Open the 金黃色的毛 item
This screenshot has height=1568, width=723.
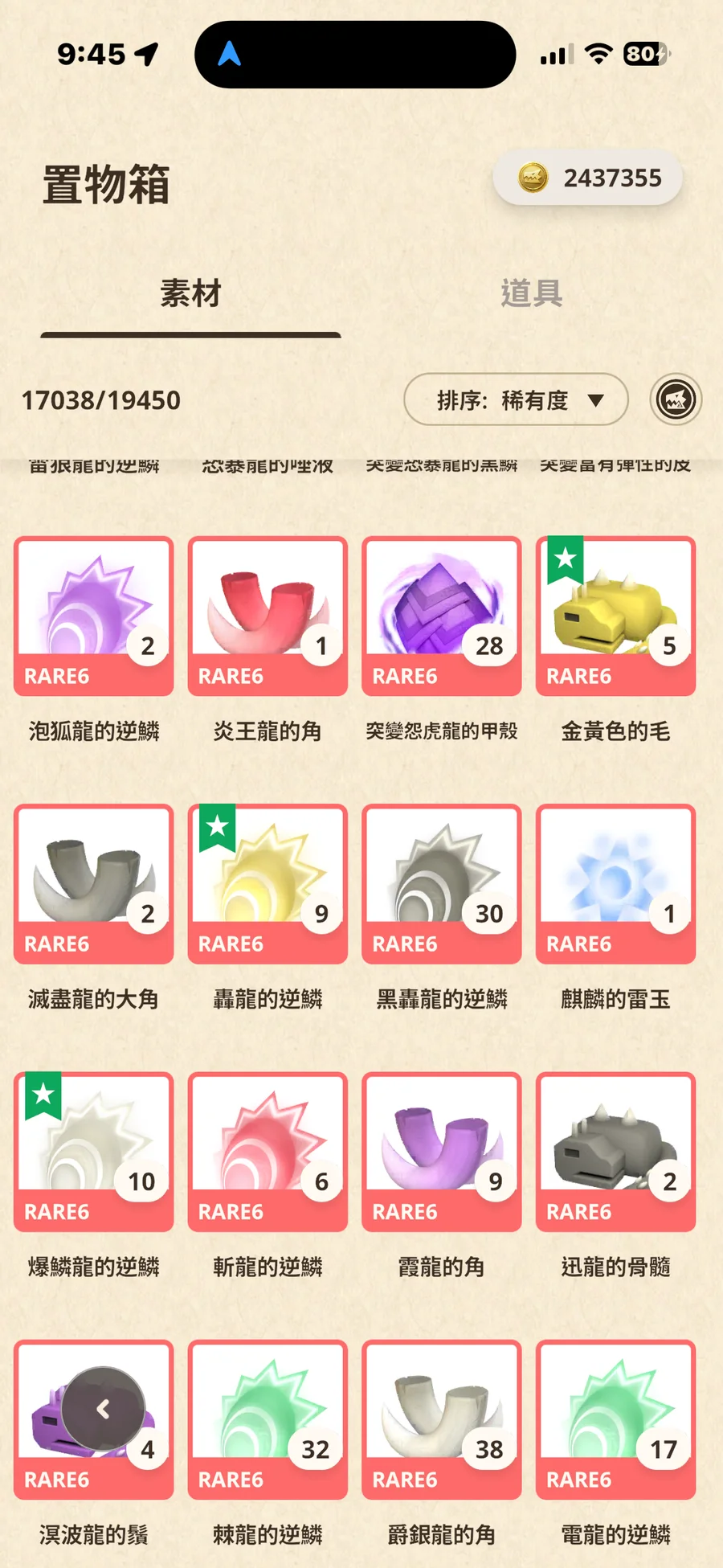[615, 616]
